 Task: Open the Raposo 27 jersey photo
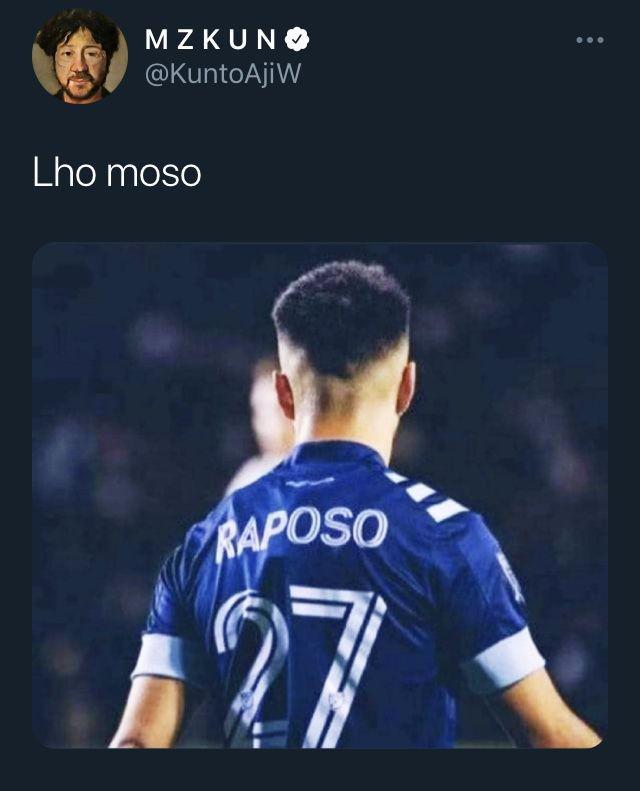320,495
